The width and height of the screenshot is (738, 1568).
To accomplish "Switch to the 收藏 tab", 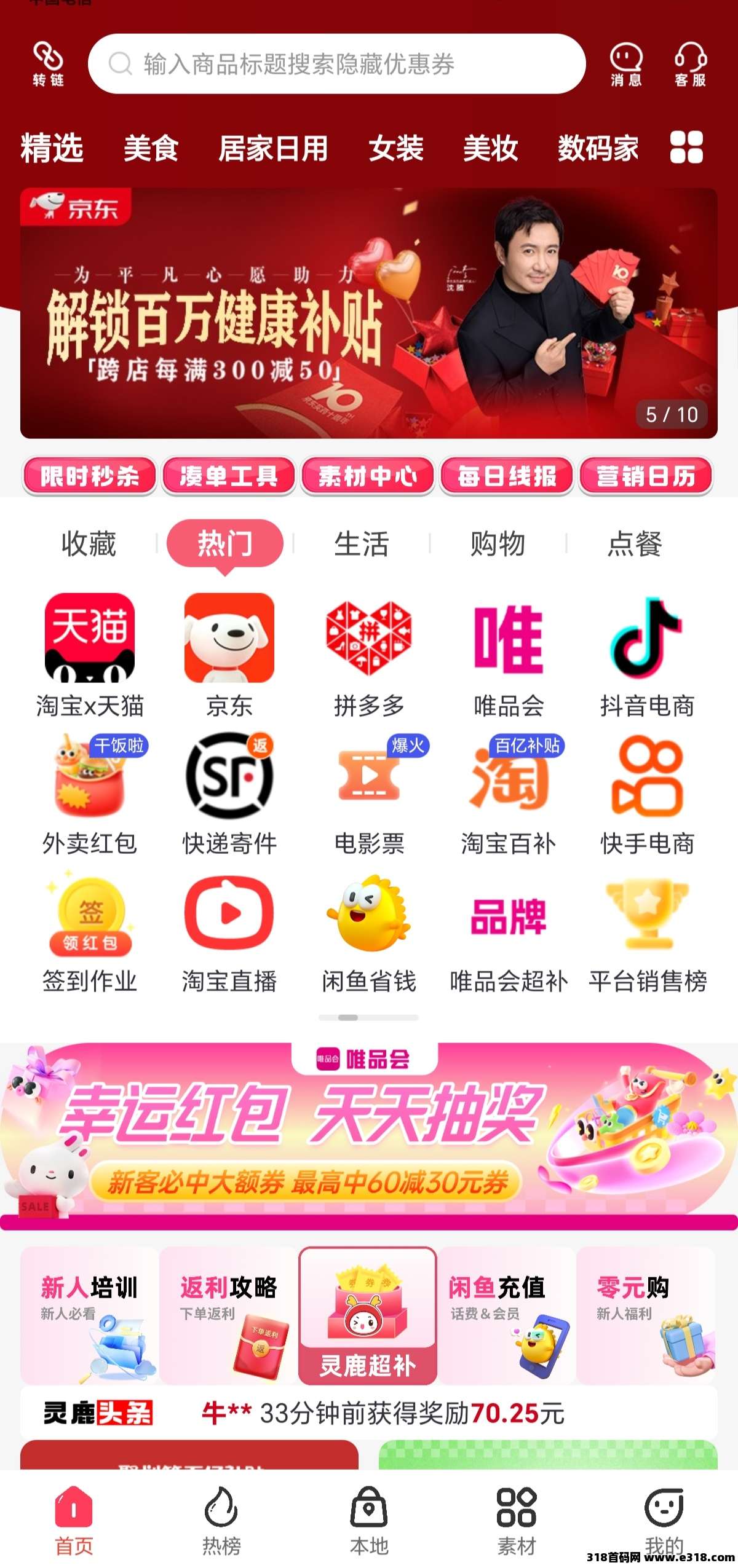I will pyautogui.click(x=89, y=544).
